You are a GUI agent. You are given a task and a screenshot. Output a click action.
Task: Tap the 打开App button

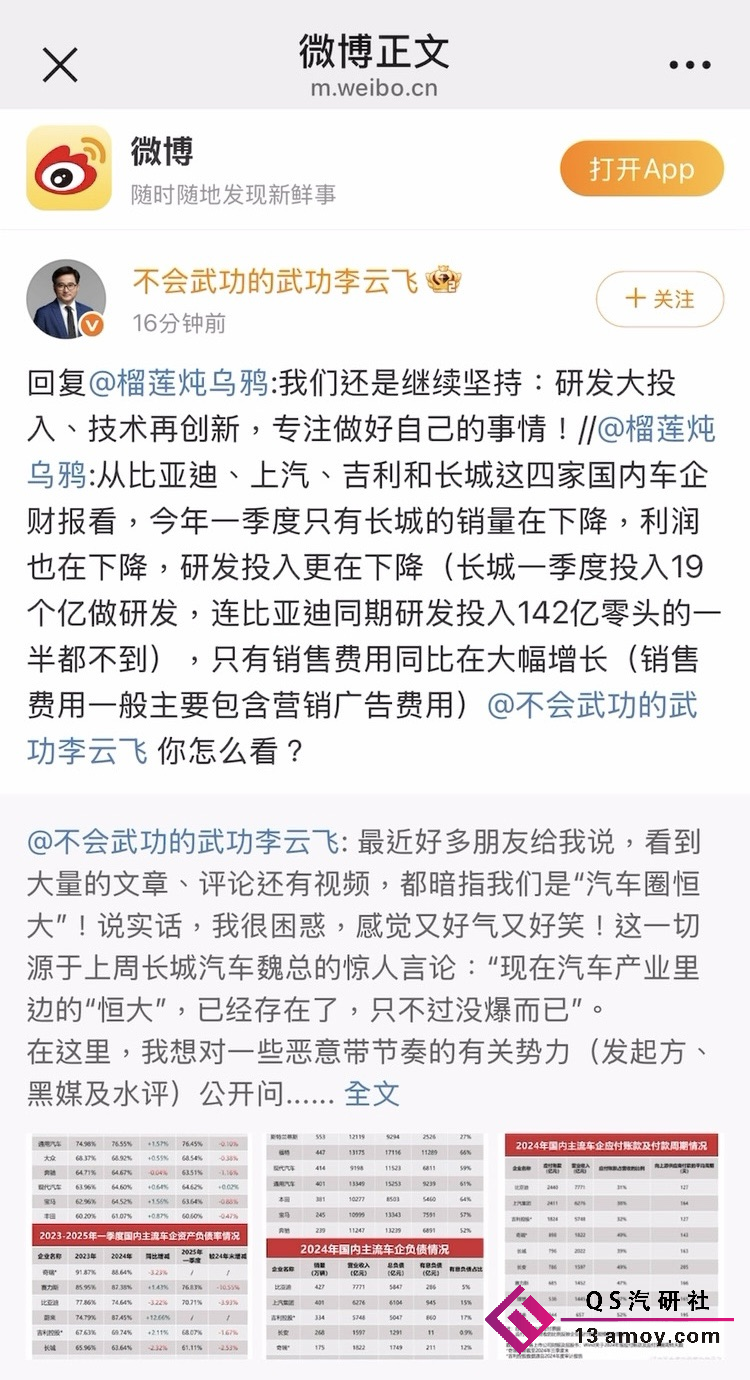pyautogui.click(x=641, y=168)
